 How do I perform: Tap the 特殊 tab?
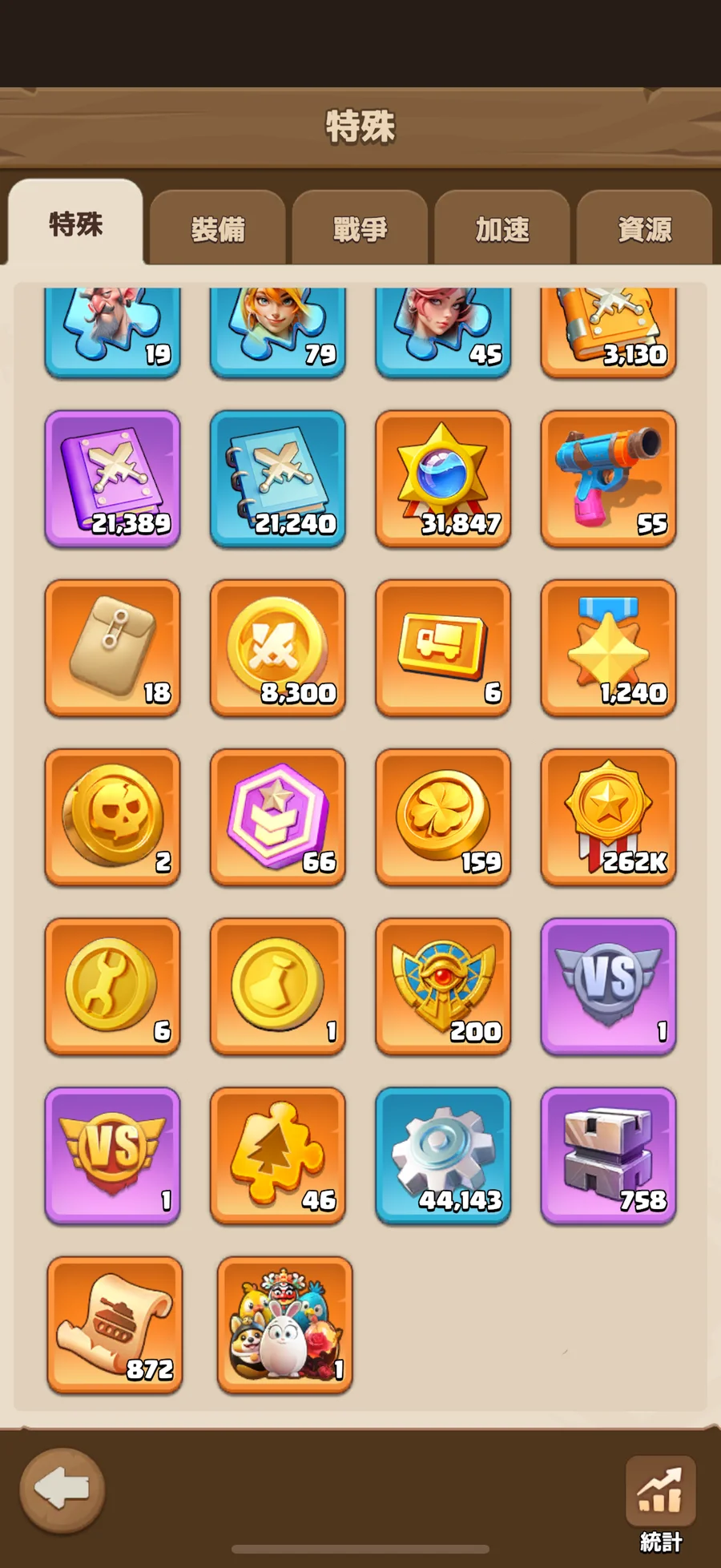[76, 224]
